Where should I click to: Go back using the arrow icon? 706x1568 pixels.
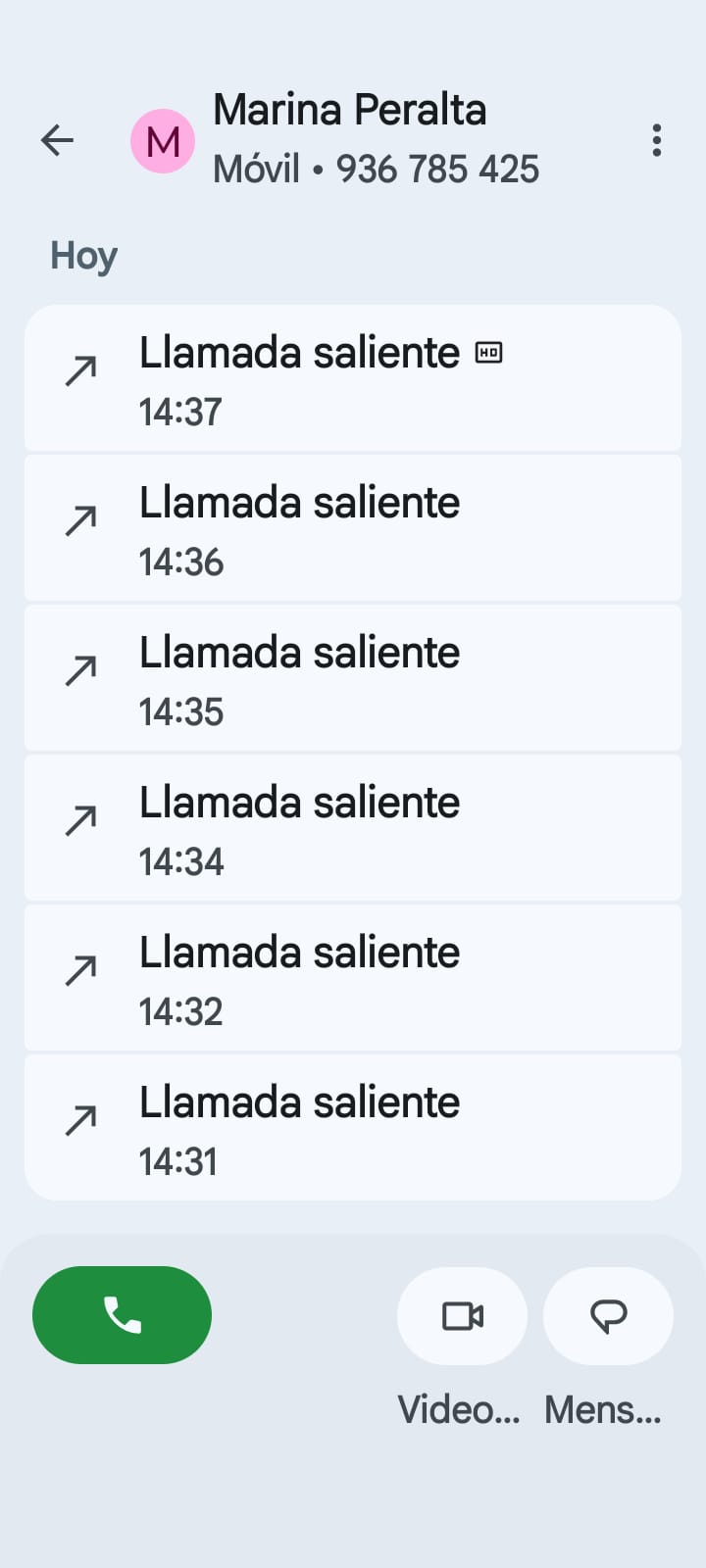tap(57, 140)
